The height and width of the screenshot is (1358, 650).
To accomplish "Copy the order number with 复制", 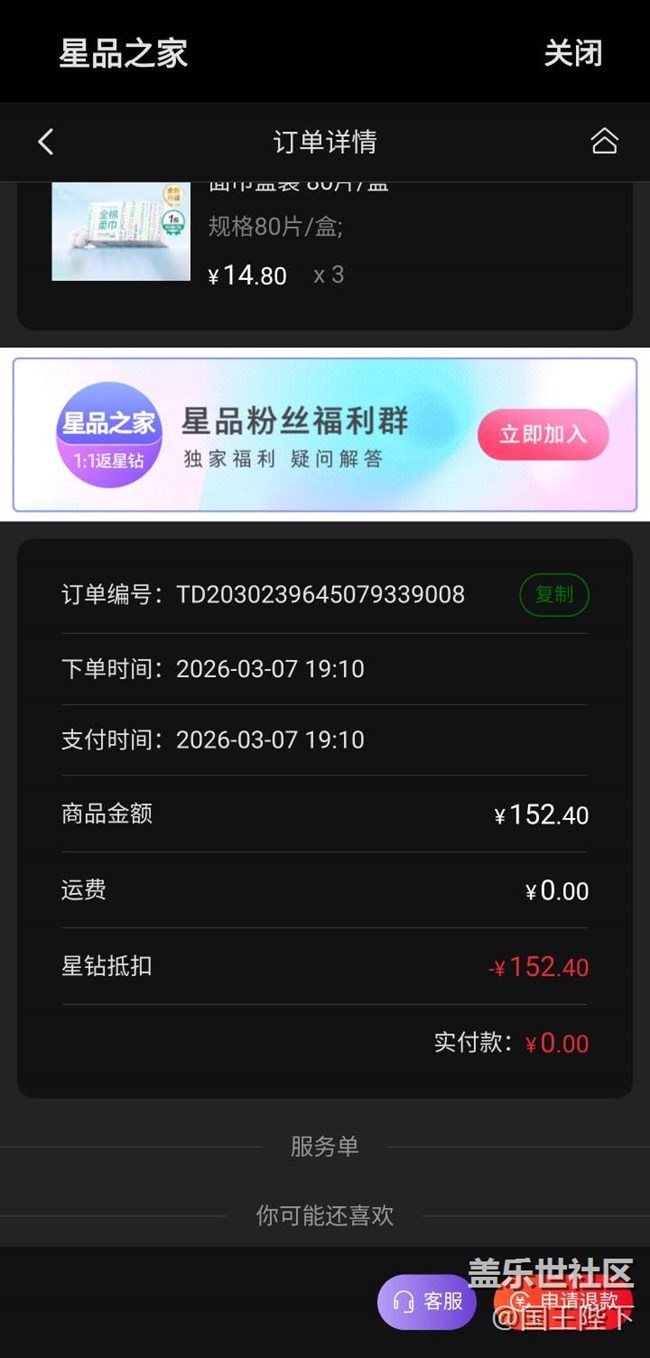I will [x=554, y=595].
